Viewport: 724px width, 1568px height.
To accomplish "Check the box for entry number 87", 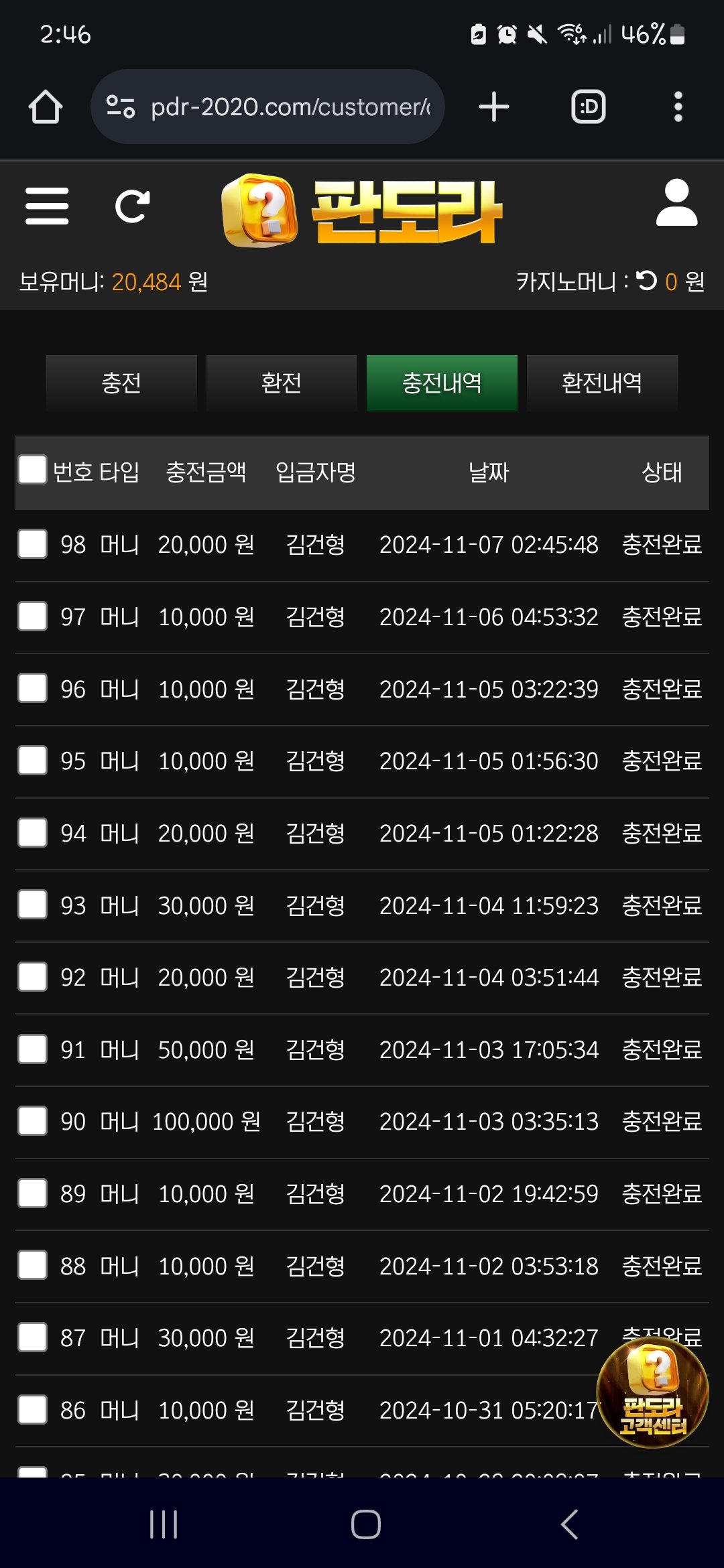I will [x=32, y=1337].
